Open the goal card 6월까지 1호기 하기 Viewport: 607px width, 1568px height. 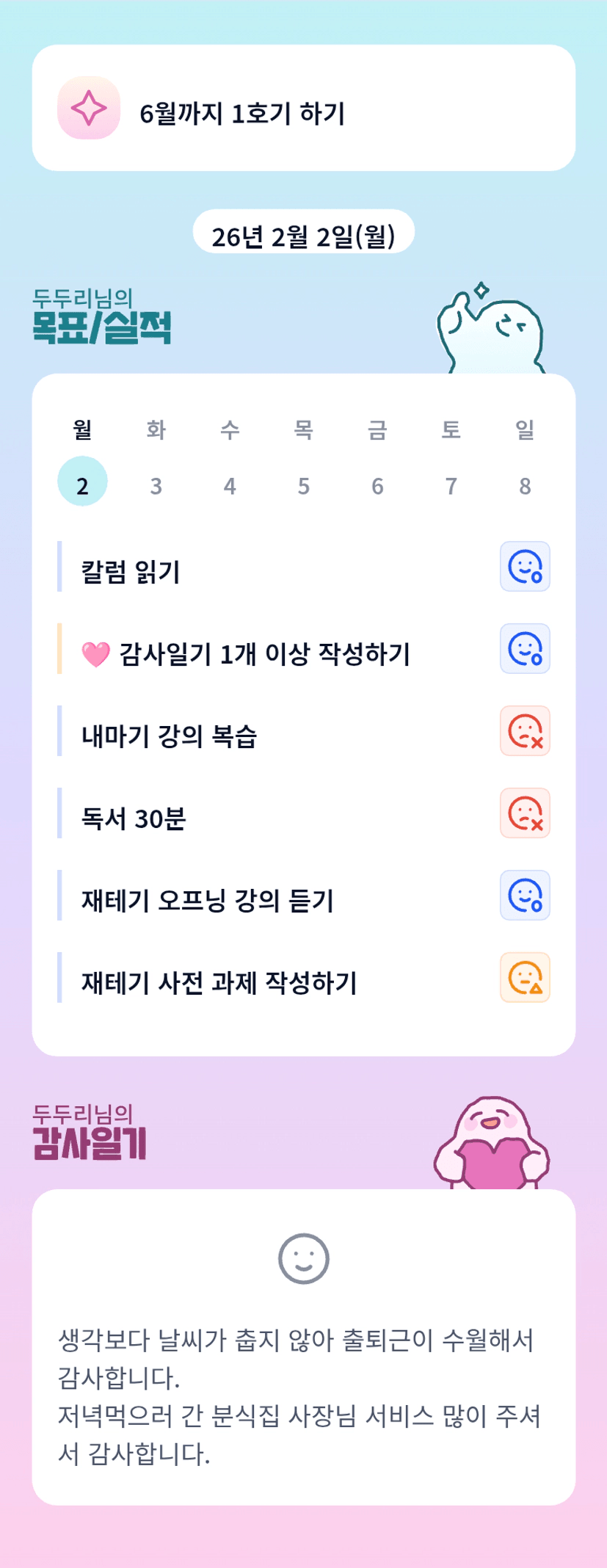point(303,108)
